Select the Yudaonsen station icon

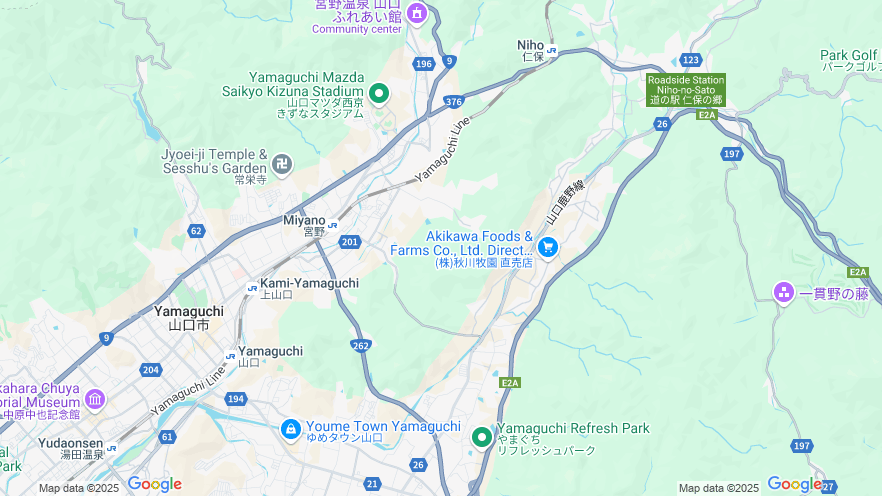point(112,448)
